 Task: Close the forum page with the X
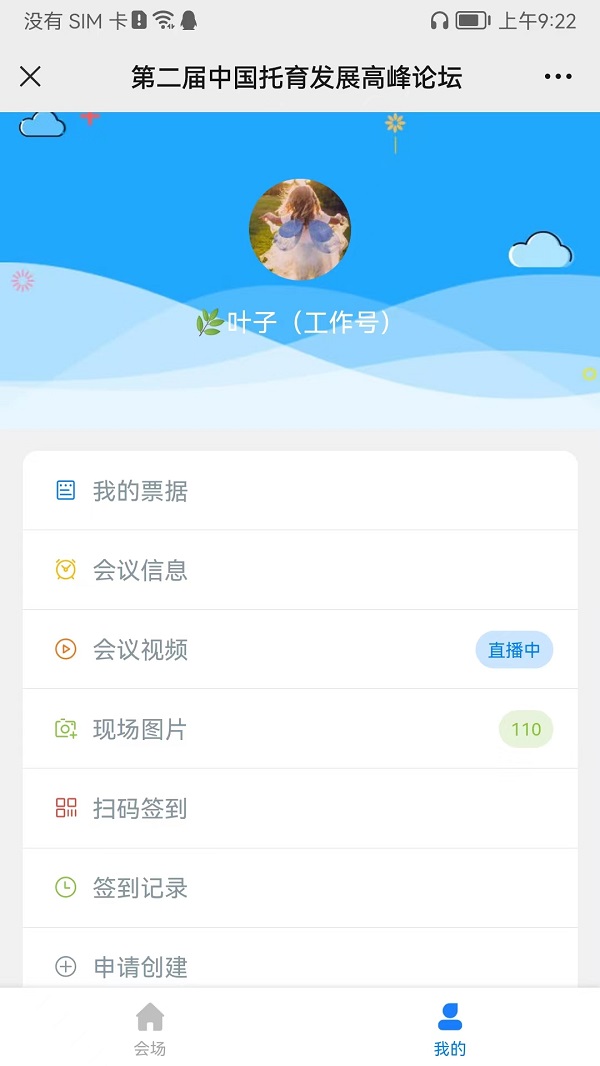[31, 77]
